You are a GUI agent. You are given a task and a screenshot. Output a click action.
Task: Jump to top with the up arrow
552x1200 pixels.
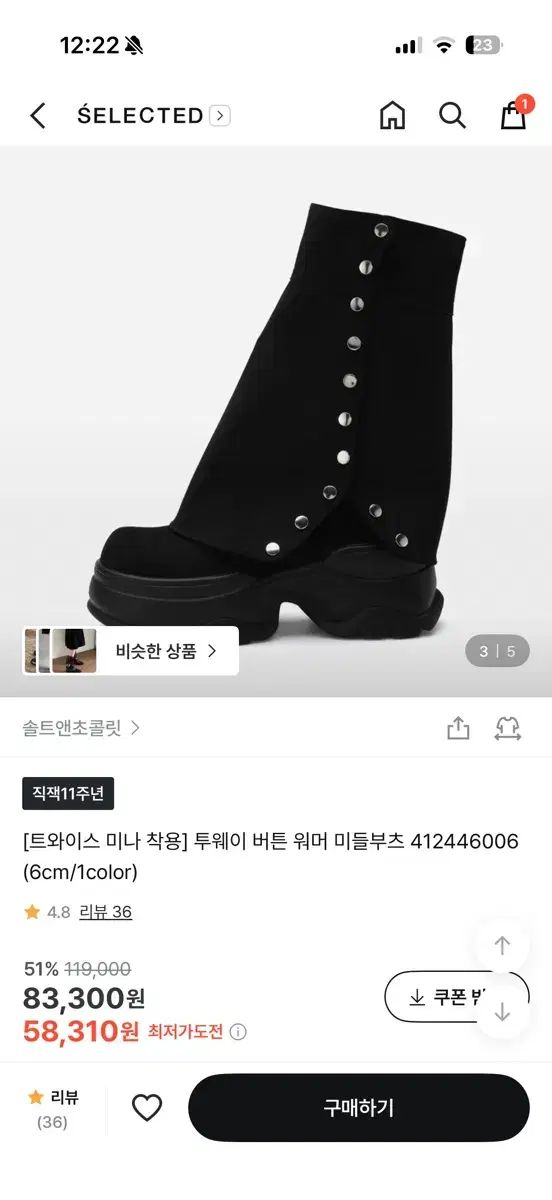[x=502, y=945]
